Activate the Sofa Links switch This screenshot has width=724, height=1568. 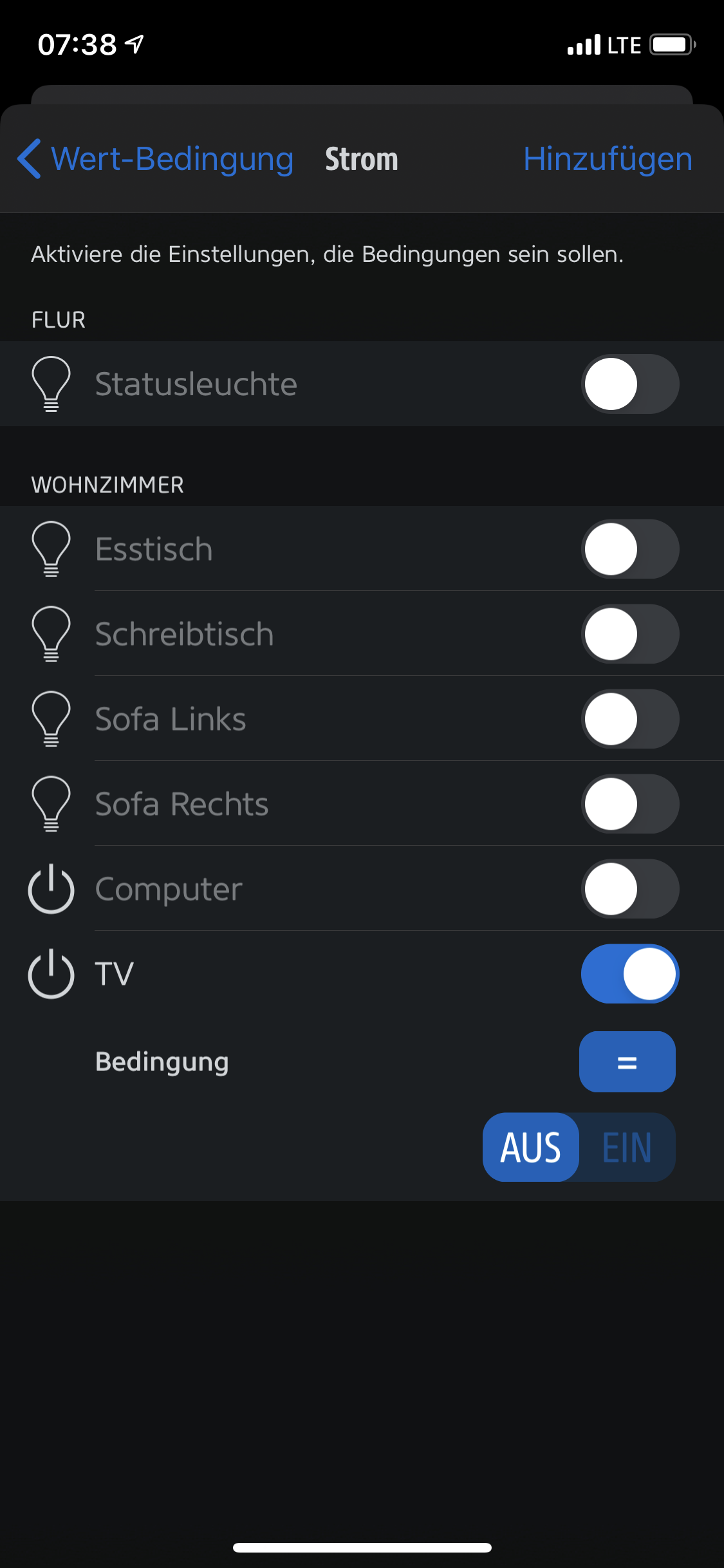[x=629, y=719]
